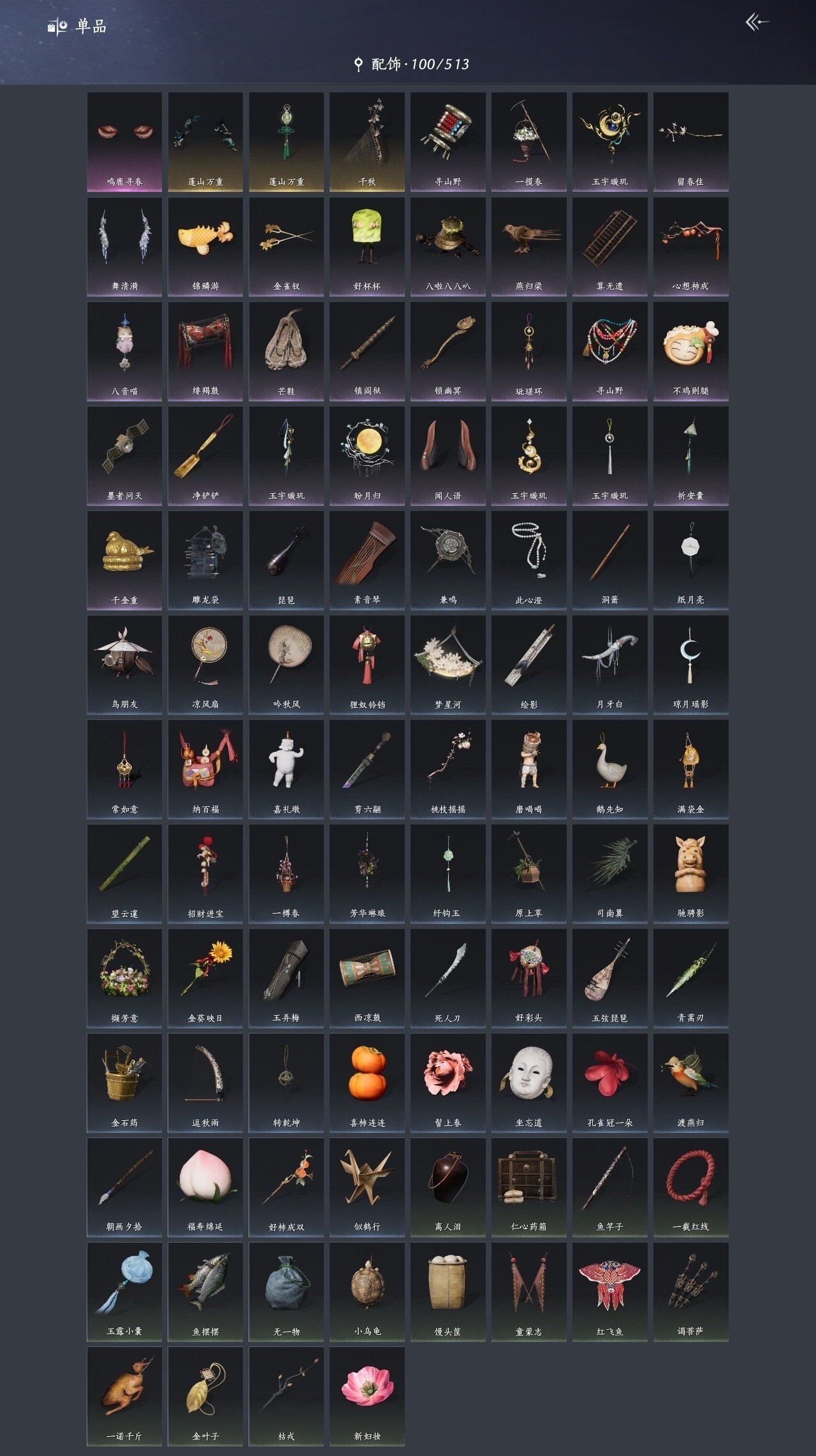Choose the 小乌龟 turtle accessory

point(367,1292)
